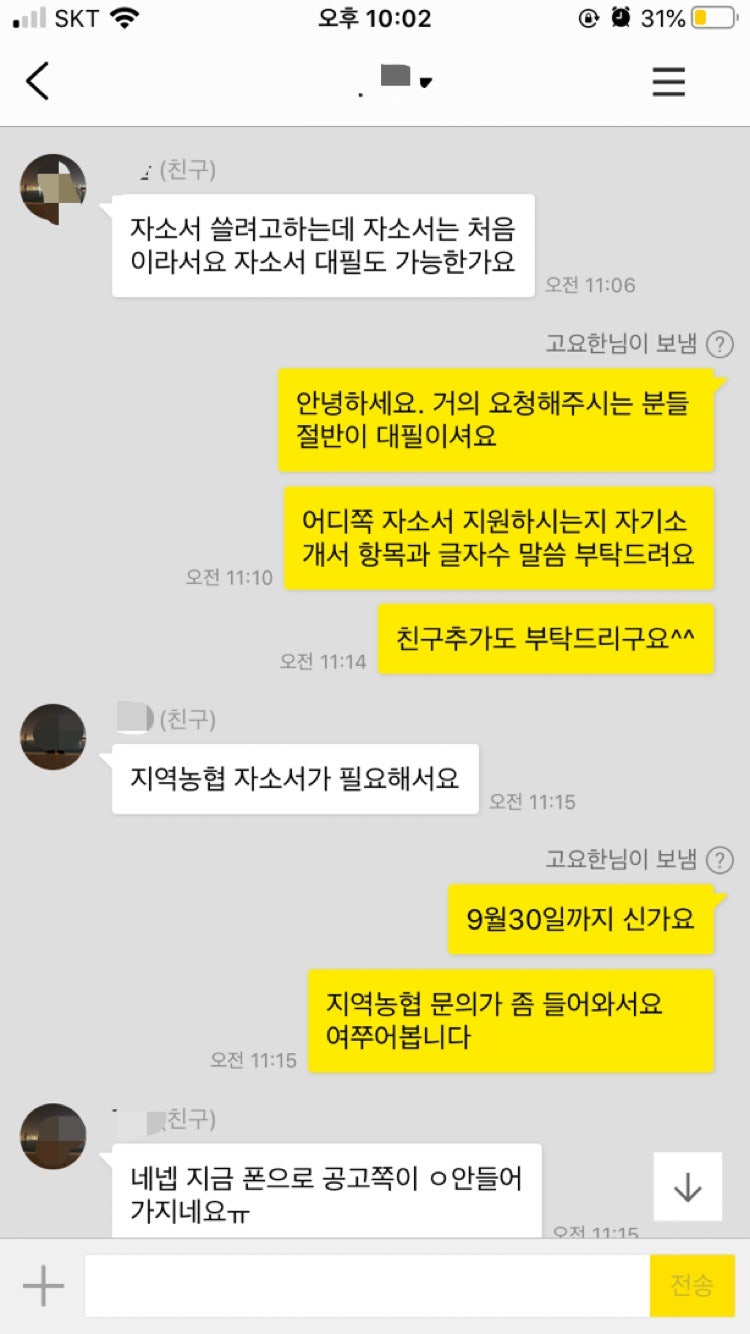Open the plus attachment menu
The width and height of the screenshot is (750, 1334).
pos(43,1285)
